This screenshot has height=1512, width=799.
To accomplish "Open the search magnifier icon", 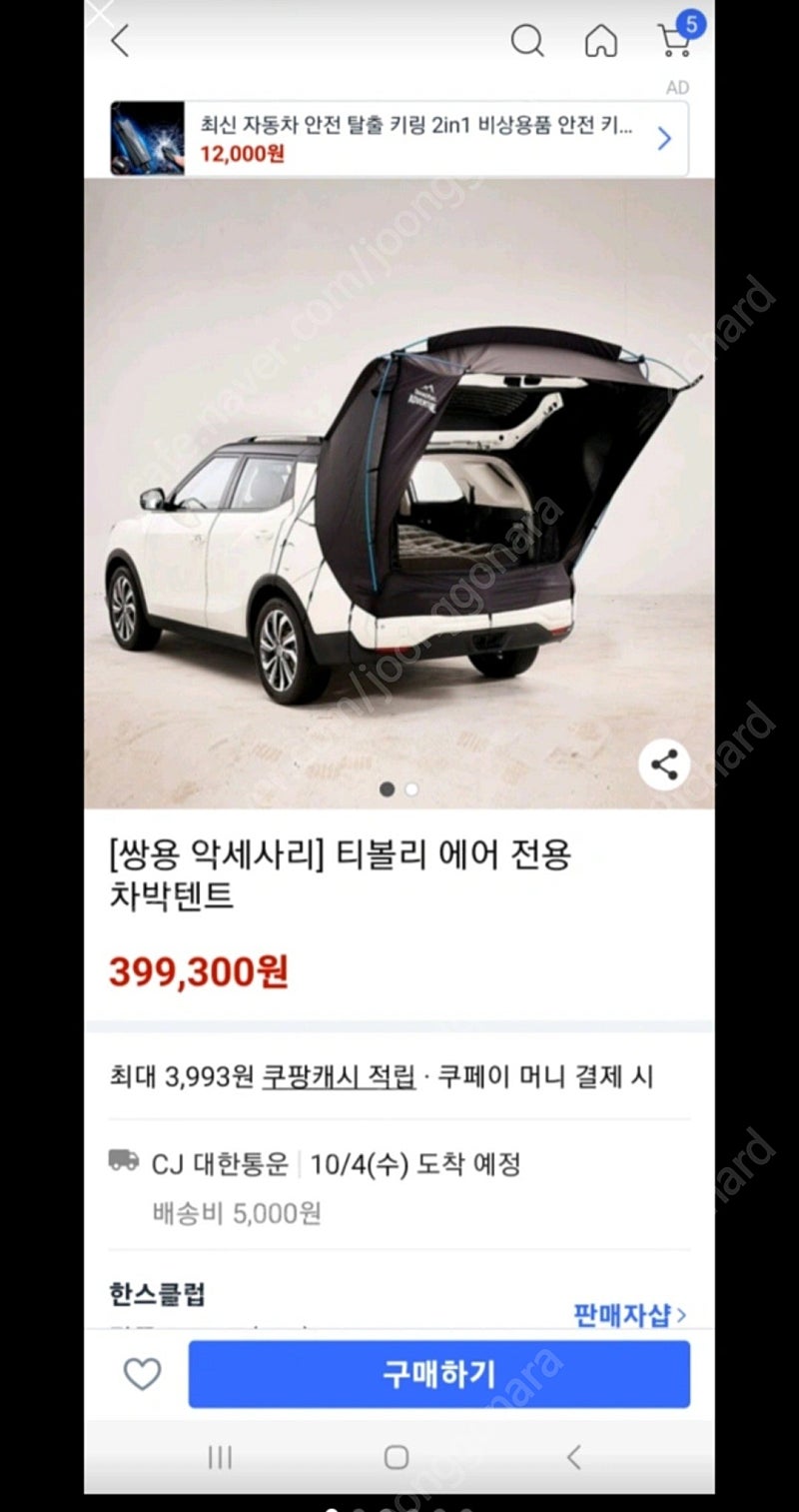I will pos(527,41).
